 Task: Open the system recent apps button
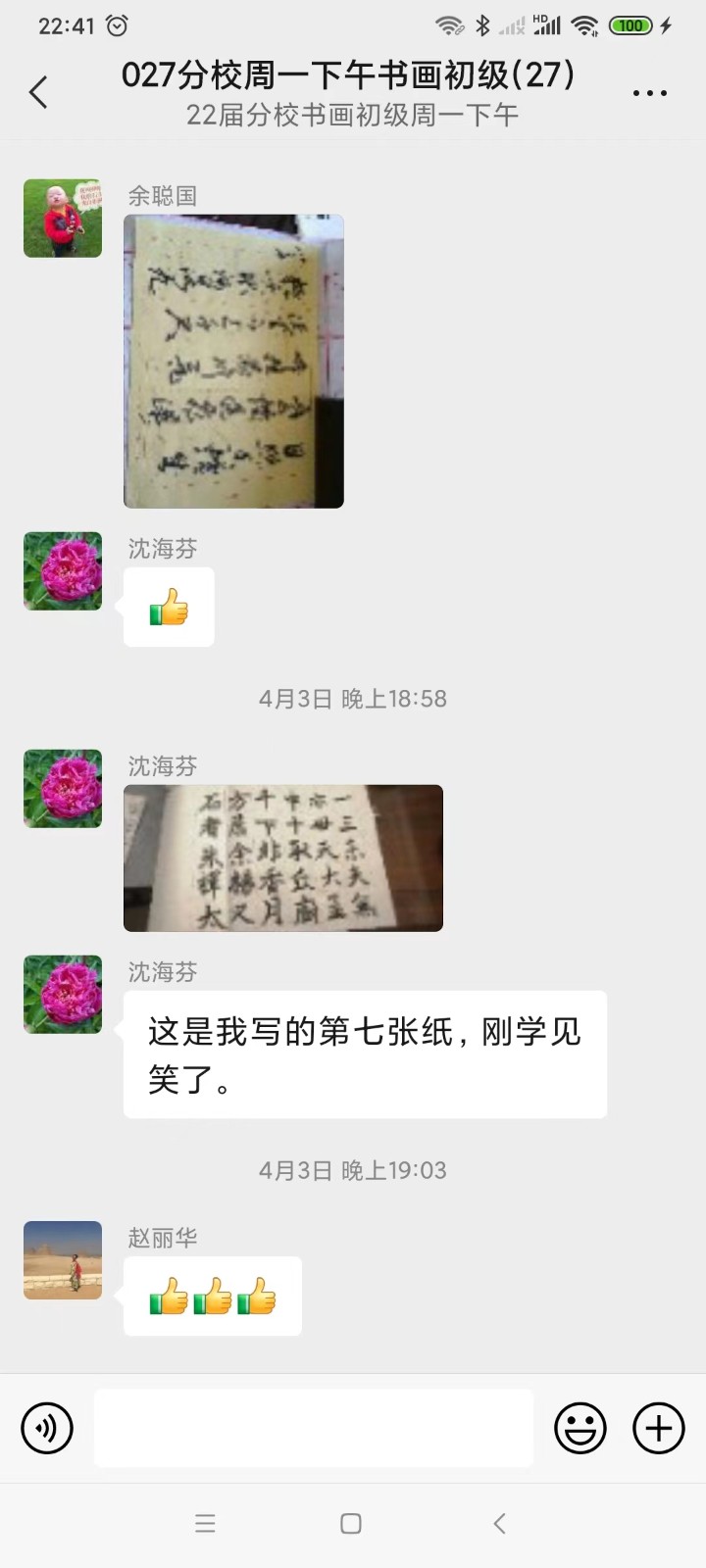205,1523
